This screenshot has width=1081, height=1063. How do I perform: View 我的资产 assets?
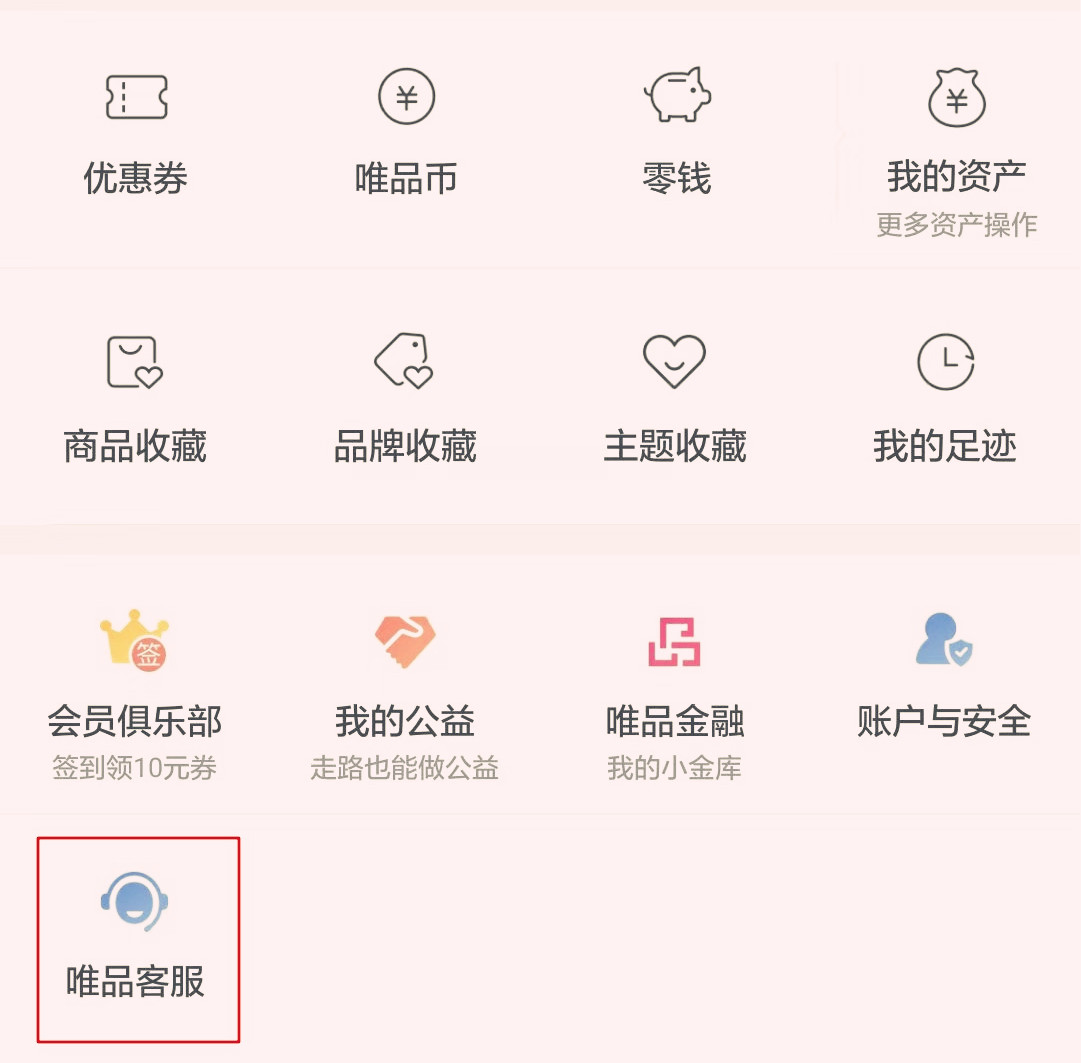tap(957, 140)
